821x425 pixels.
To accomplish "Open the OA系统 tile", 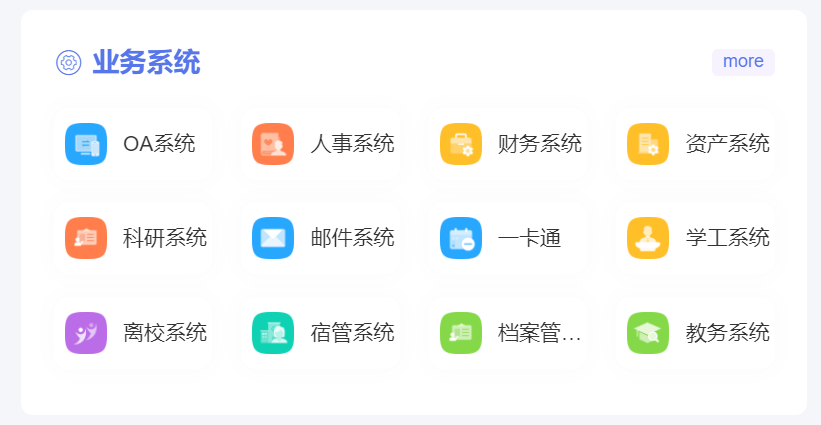I will 133,144.
